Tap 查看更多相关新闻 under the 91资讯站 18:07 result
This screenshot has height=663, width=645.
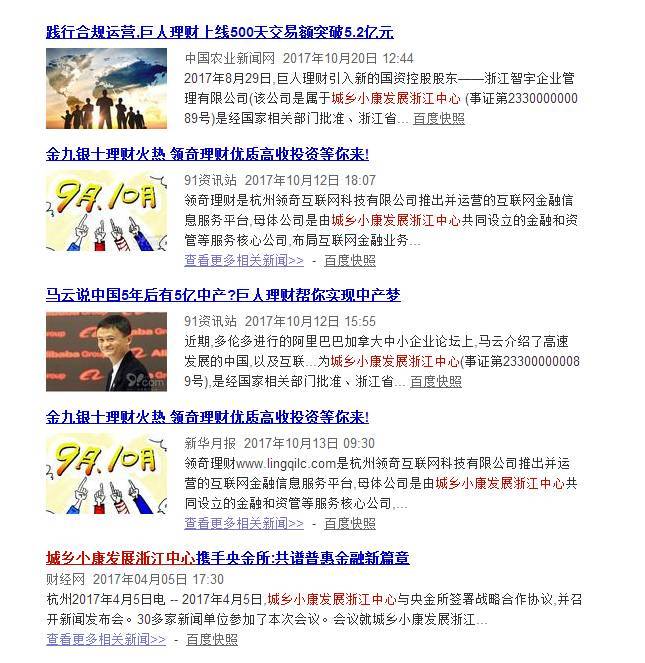pyautogui.click(x=243, y=260)
